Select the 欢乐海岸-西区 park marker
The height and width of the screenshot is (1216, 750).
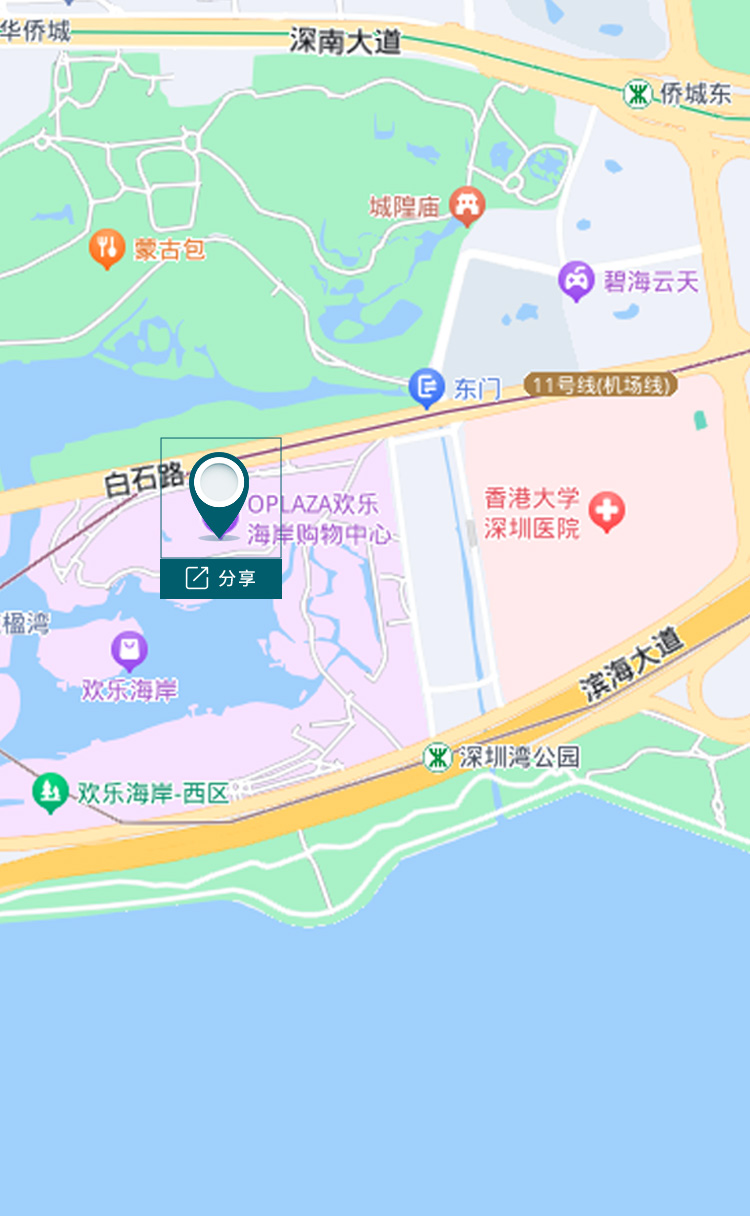coord(49,792)
